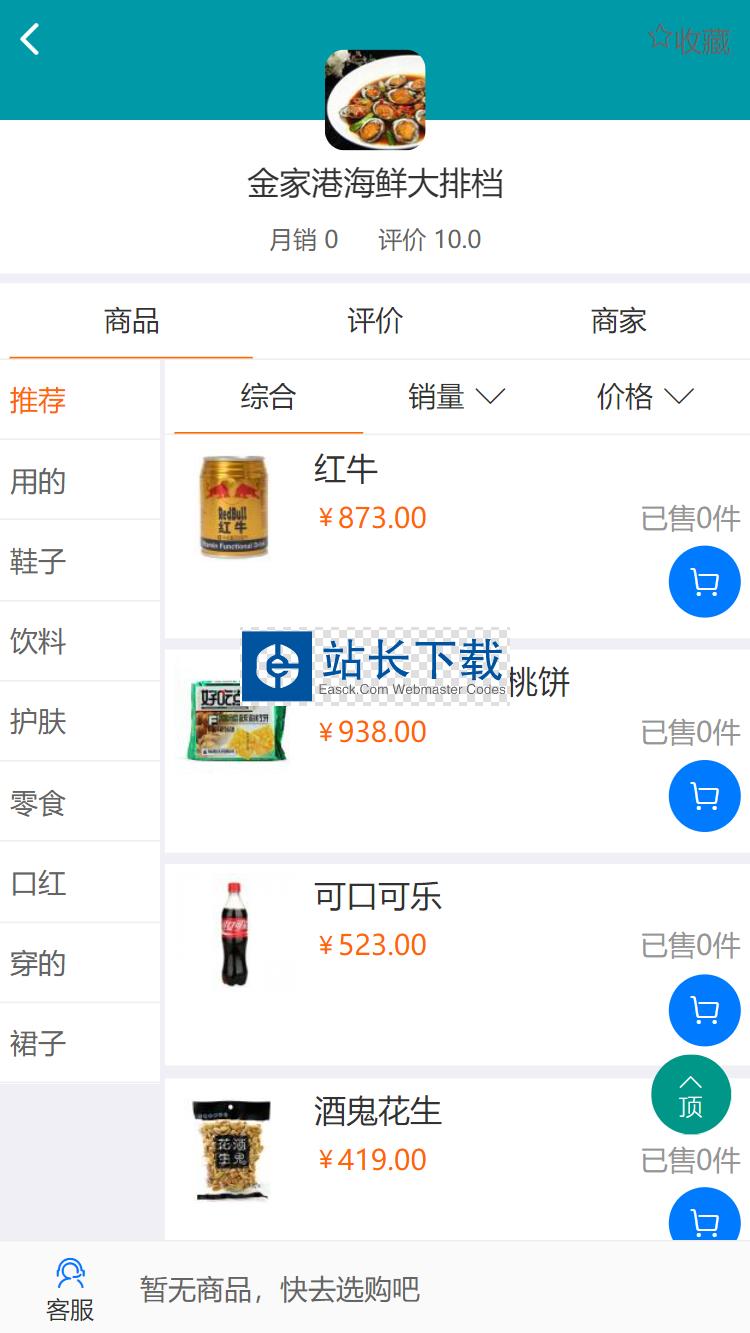The image size is (750, 1333).
Task: Switch to the 商家 tab
Action: (x=618, y=321)
